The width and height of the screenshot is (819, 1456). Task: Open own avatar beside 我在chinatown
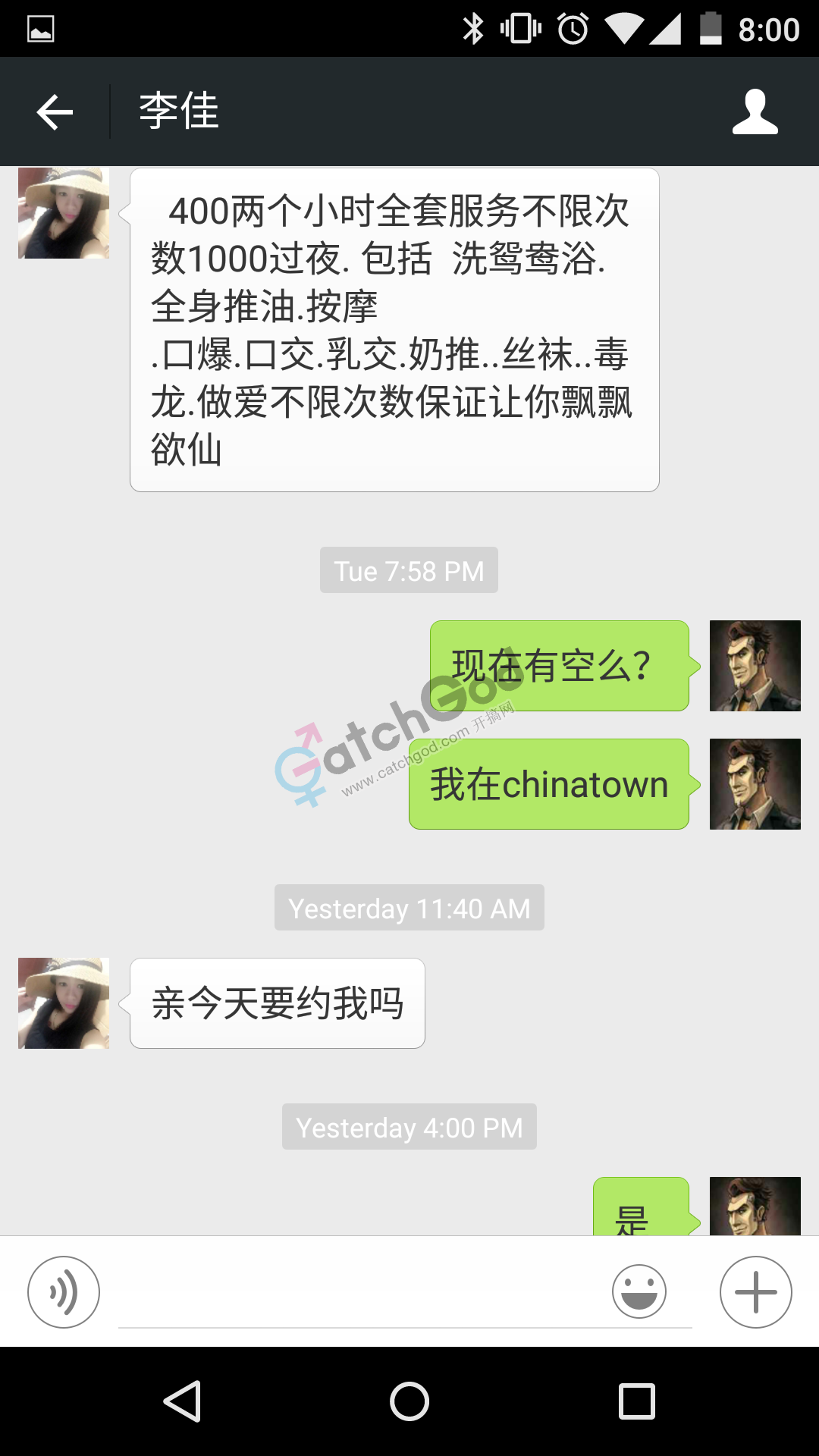755,784
